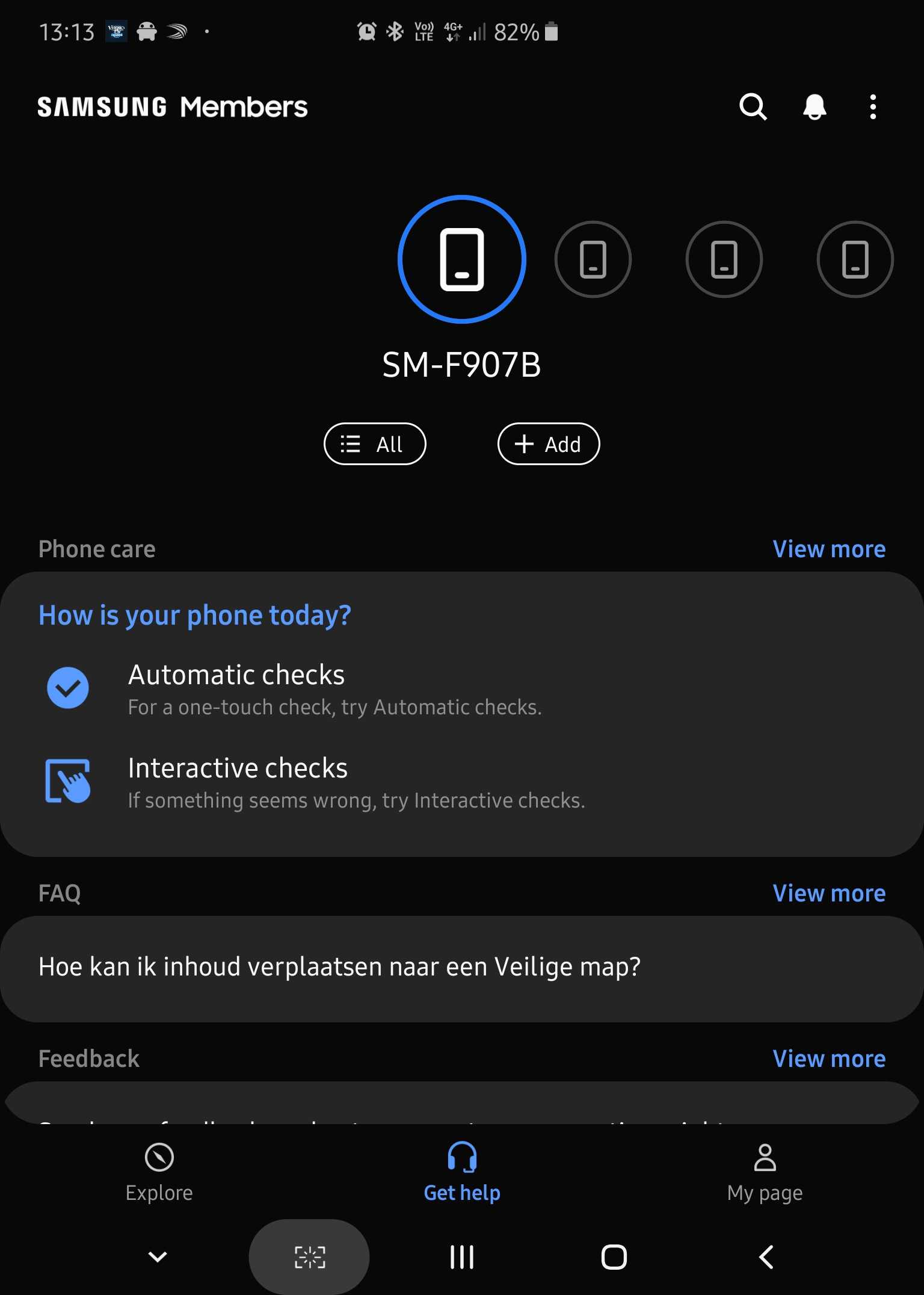Go back using system back button
Image resolution: width=924 pixels, height=1295 pixels.
click(765, 1256)
